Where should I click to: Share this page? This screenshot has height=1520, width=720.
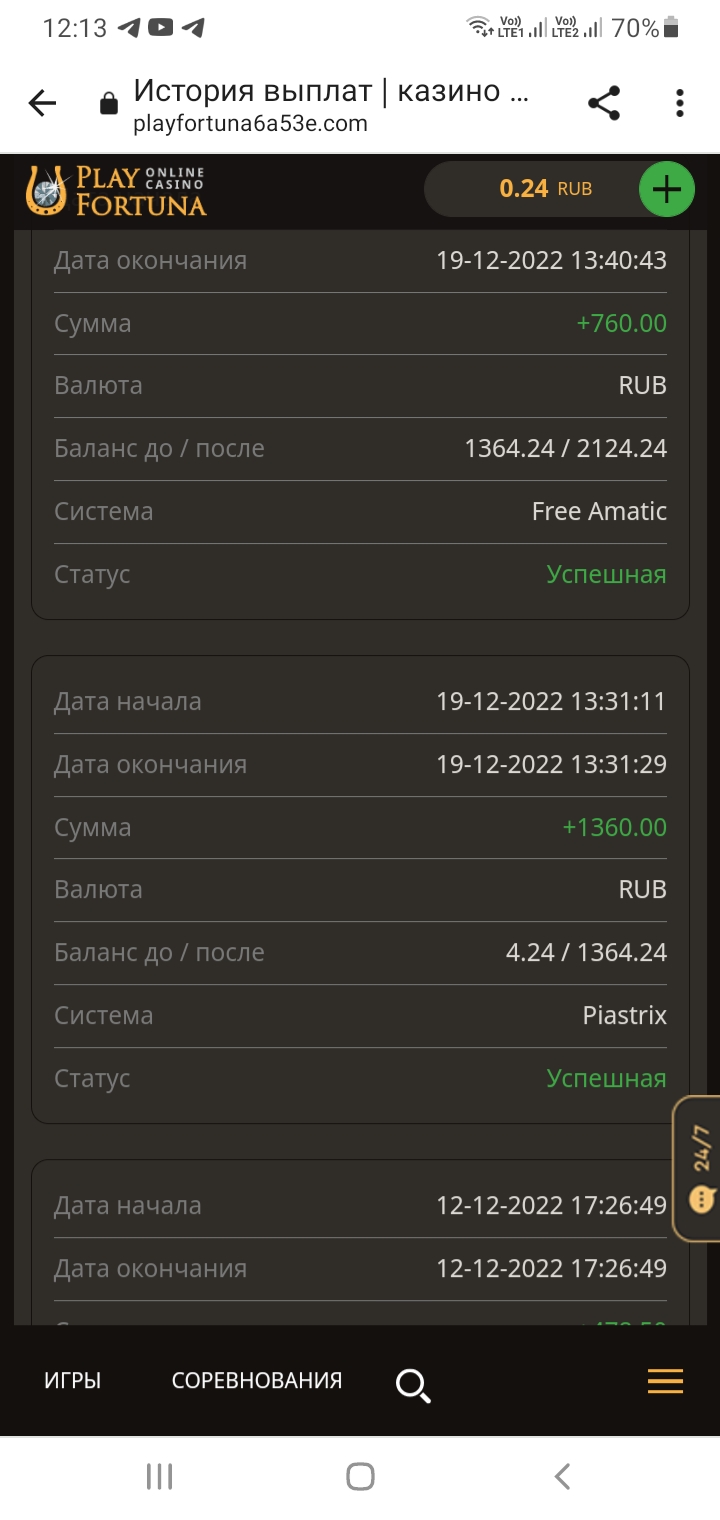(604, 103)
